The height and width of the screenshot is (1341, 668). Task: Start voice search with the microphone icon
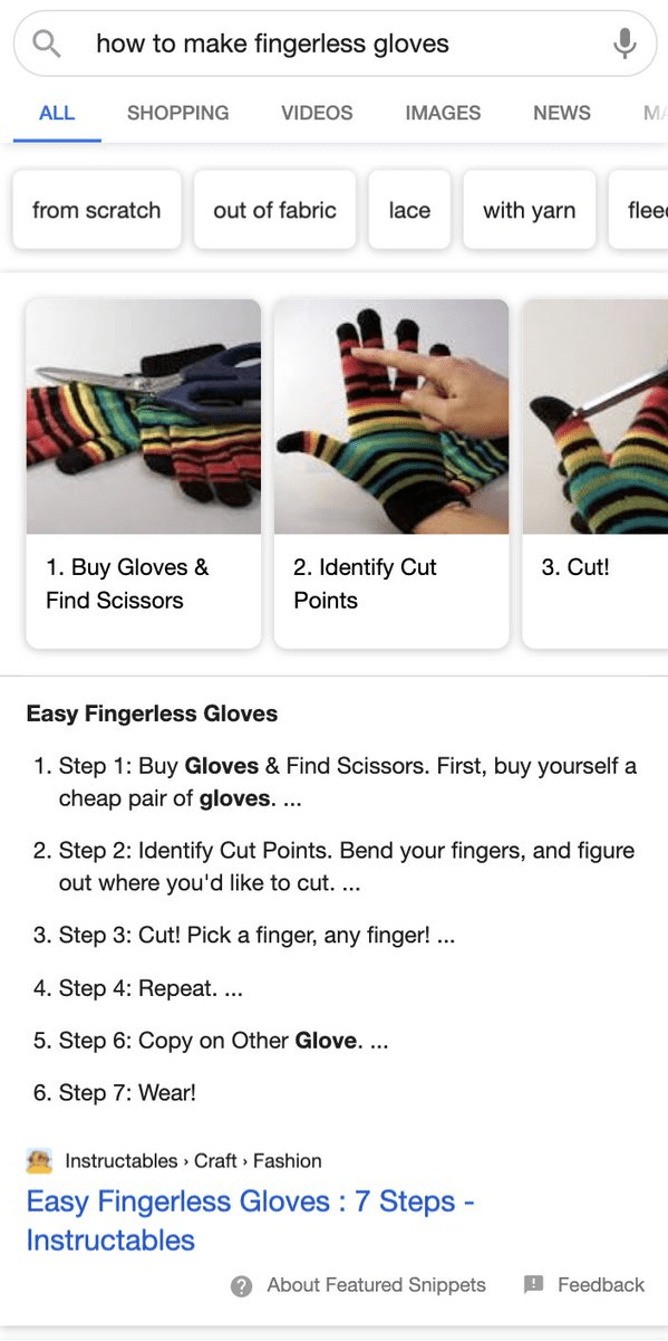[x=625, y=44]
